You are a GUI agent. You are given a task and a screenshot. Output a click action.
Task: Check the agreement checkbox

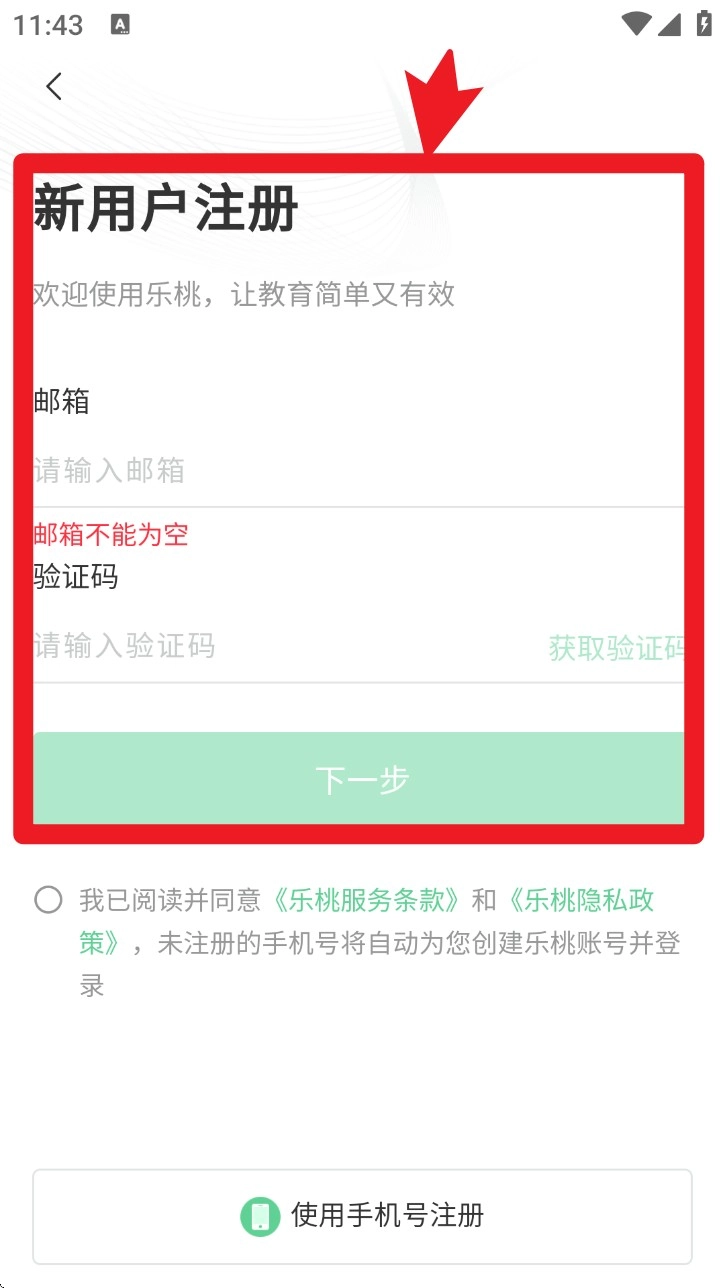click(x=48, y=900)
